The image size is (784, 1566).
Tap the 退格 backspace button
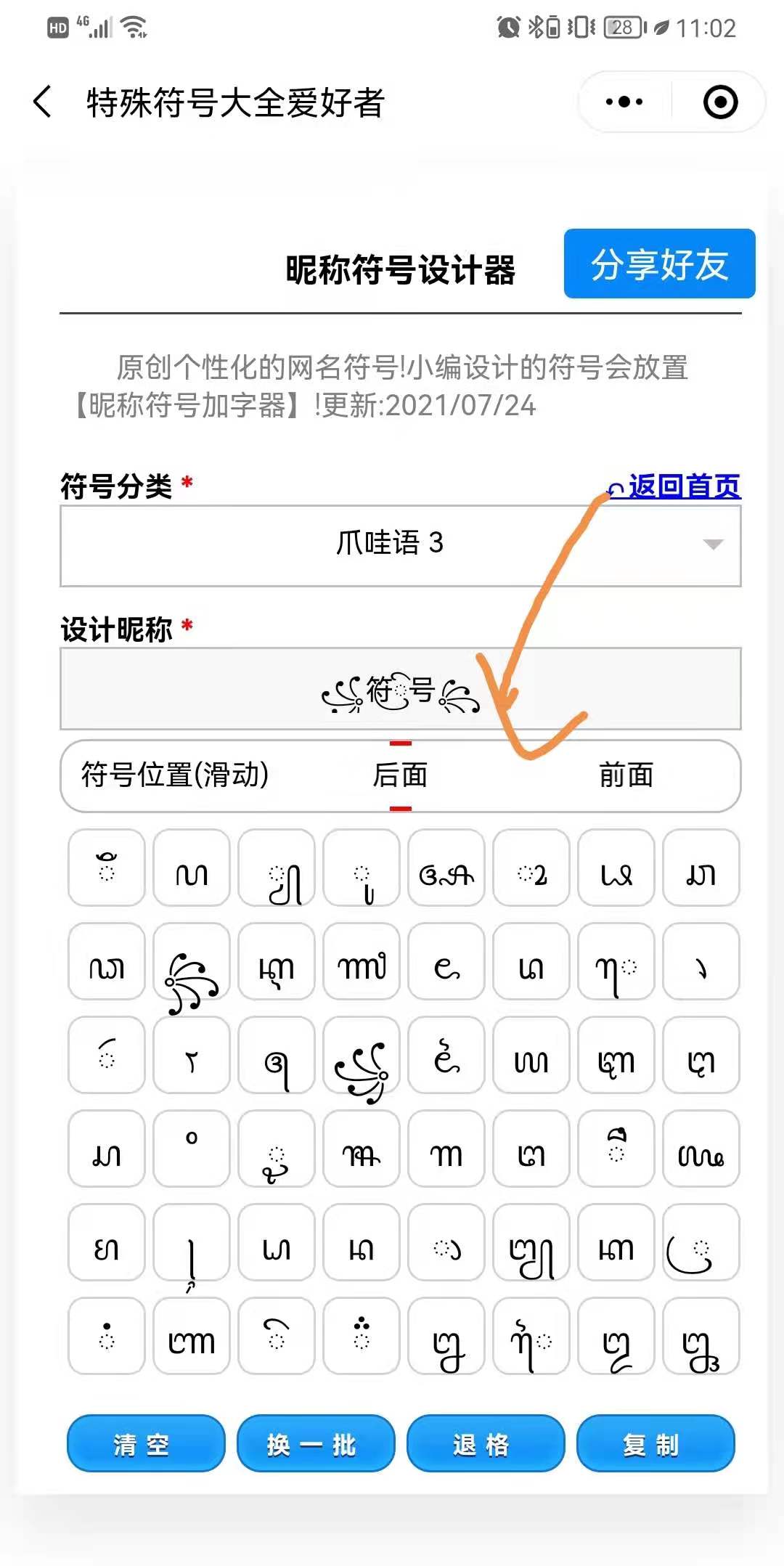coord(485,1444)
